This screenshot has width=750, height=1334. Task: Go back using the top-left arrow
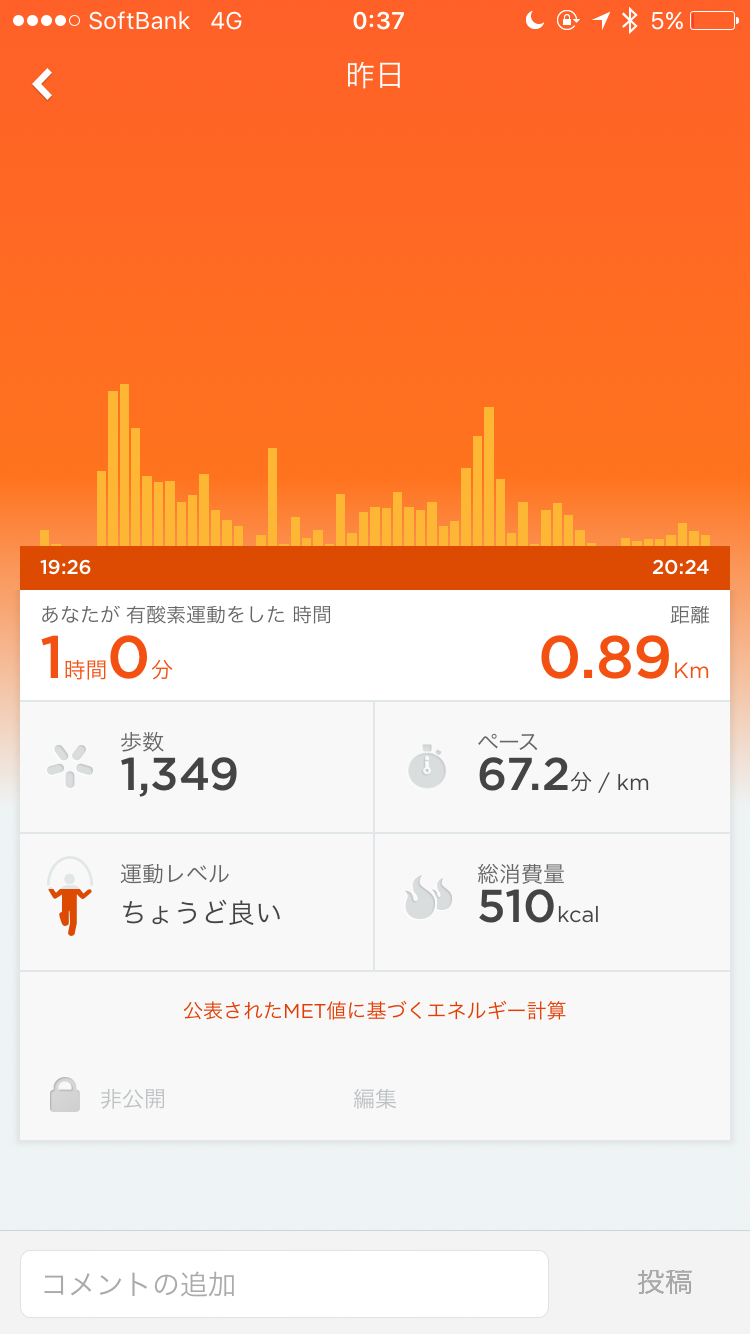[x=42, y=84]
